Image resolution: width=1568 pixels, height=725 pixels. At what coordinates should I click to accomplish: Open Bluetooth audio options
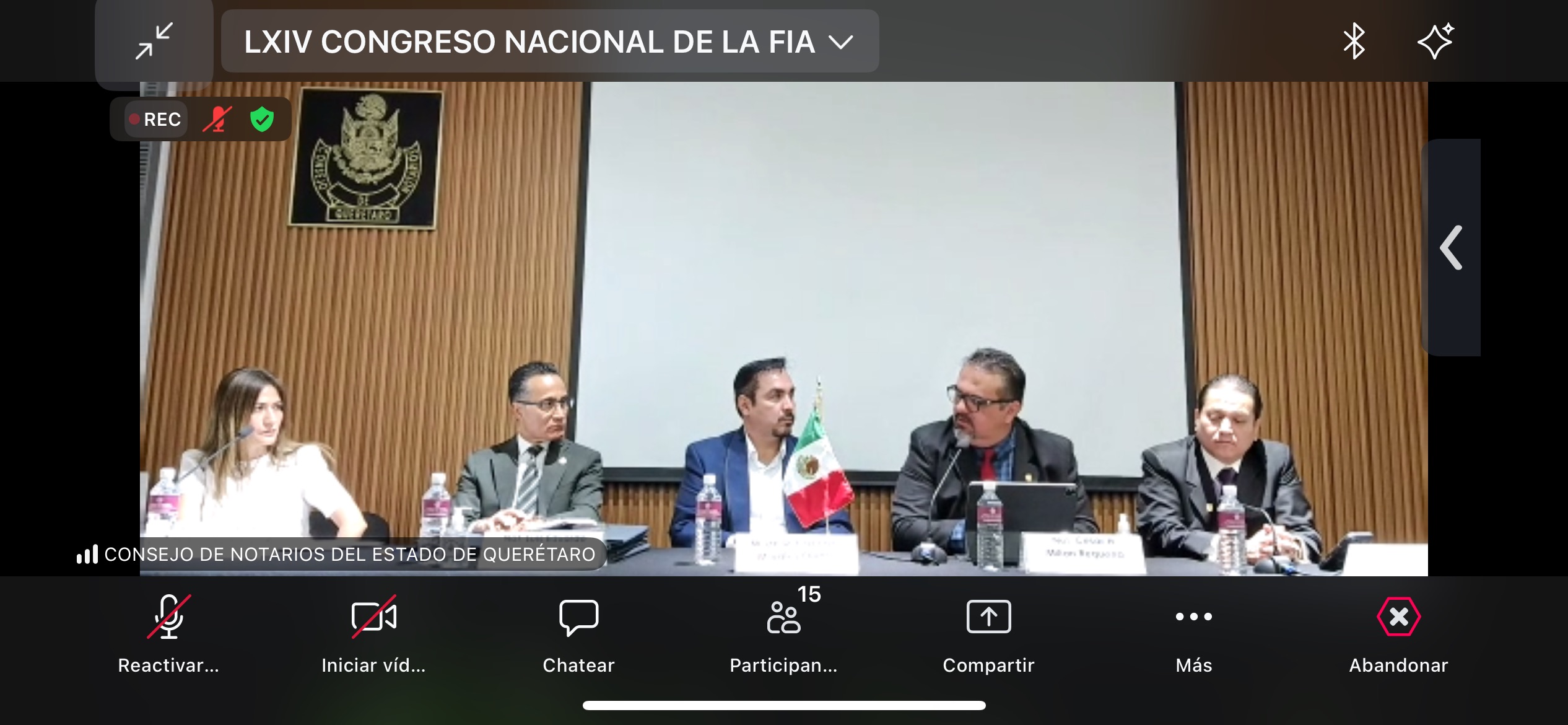[1354, 42]
